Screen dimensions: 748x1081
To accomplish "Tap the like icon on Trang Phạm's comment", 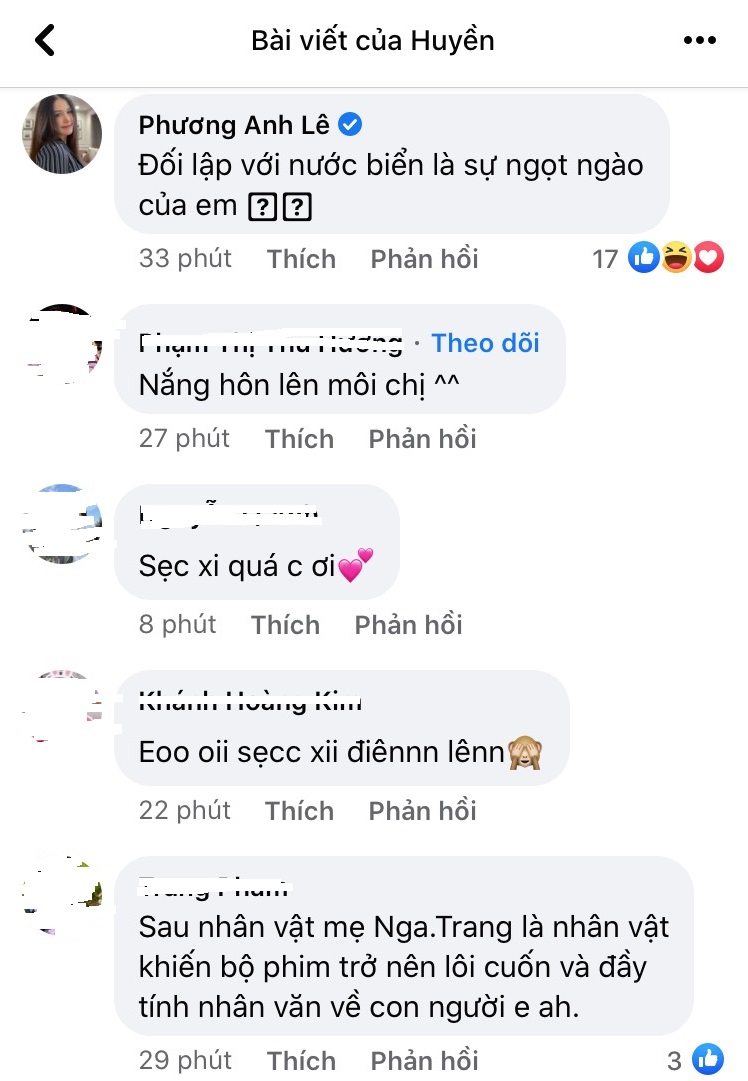I will coord(707,1059).
